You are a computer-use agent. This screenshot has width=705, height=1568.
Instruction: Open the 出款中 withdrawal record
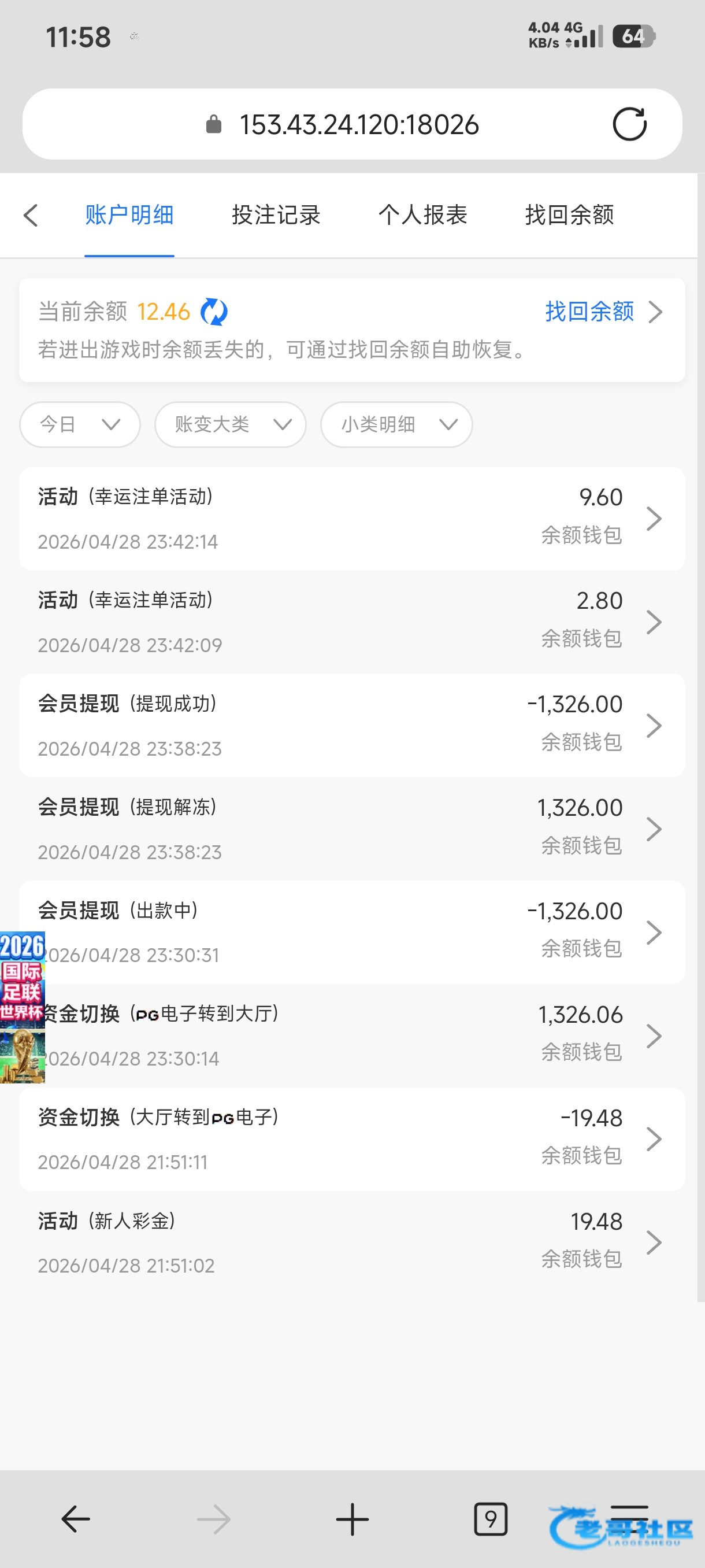click(352, 932)
